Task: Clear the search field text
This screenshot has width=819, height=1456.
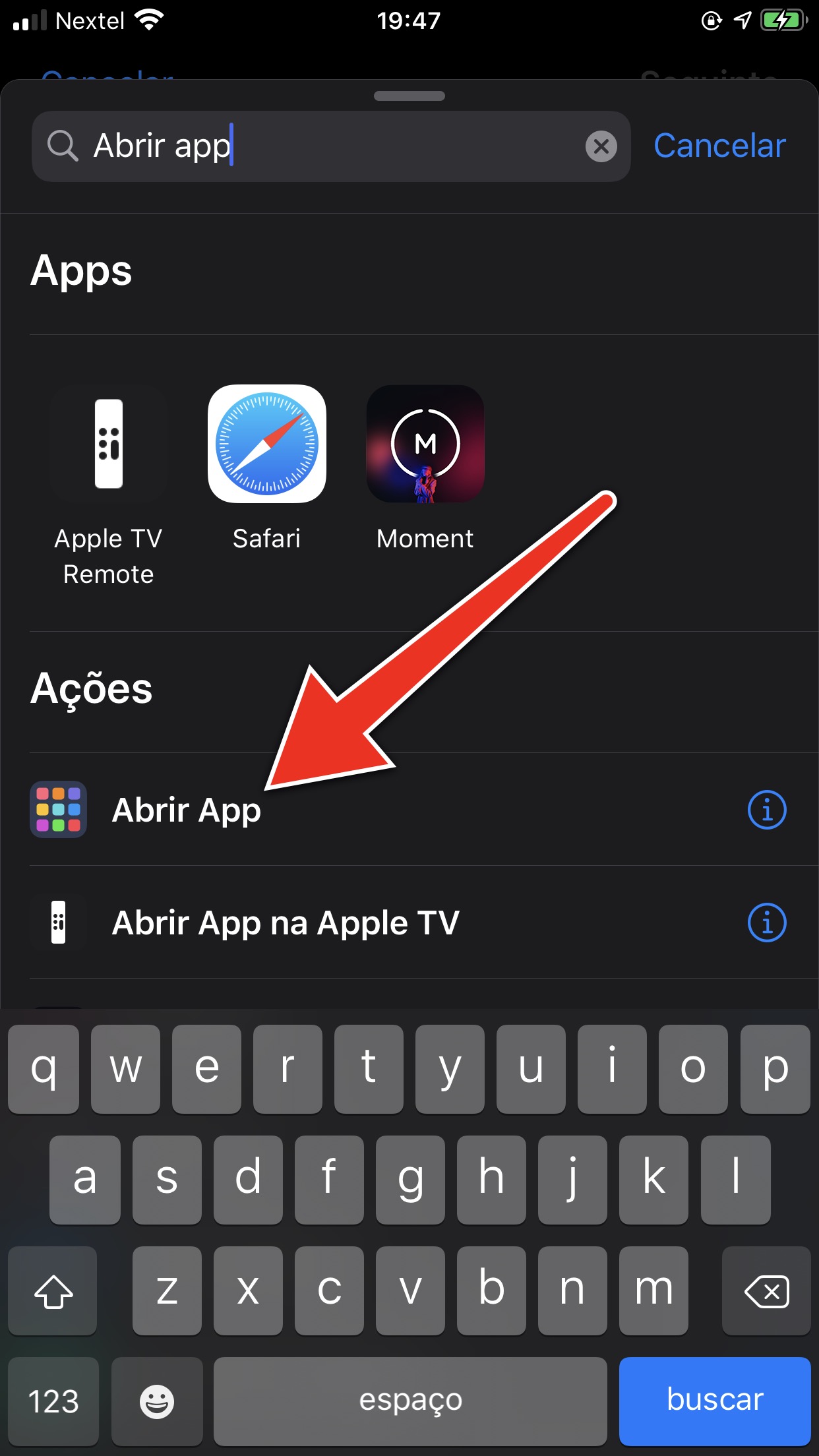Action: click(601, 146)
